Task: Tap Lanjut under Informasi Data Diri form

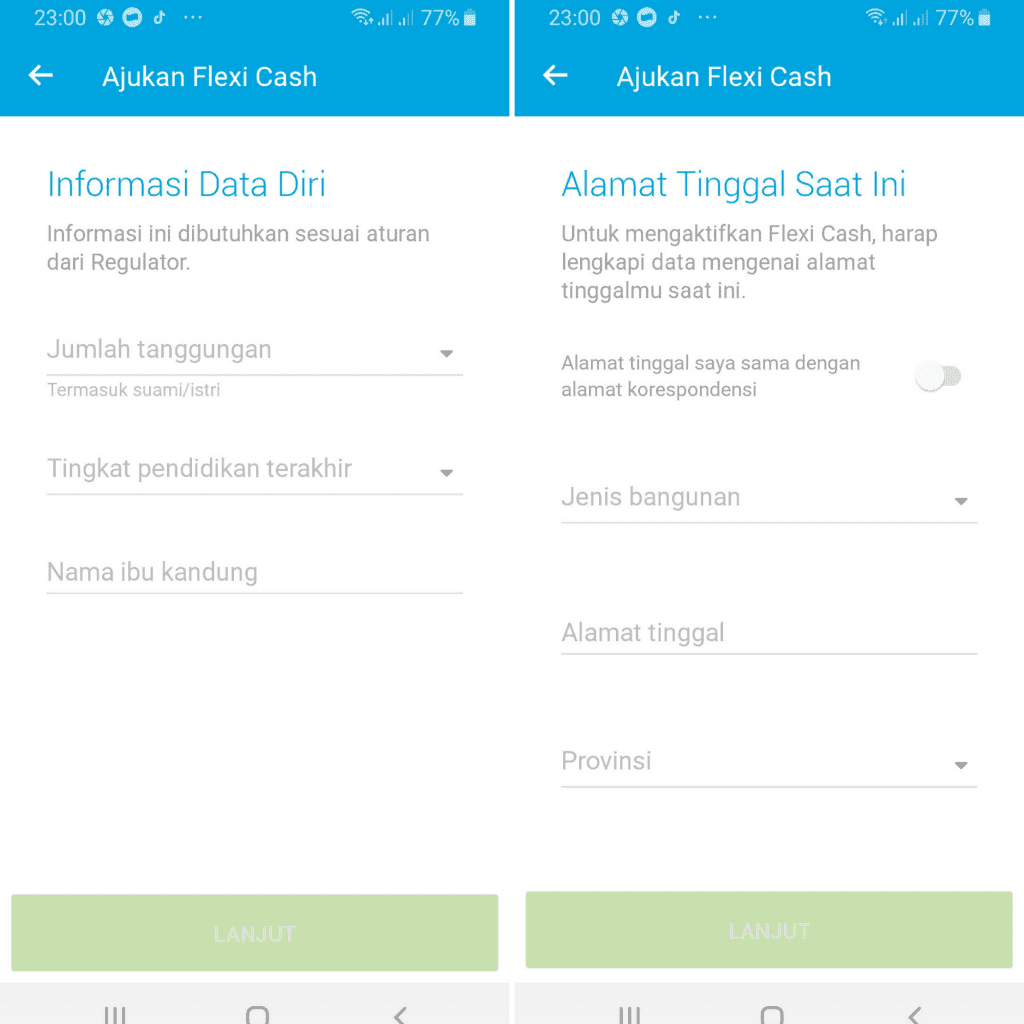Action: [254, 933]
